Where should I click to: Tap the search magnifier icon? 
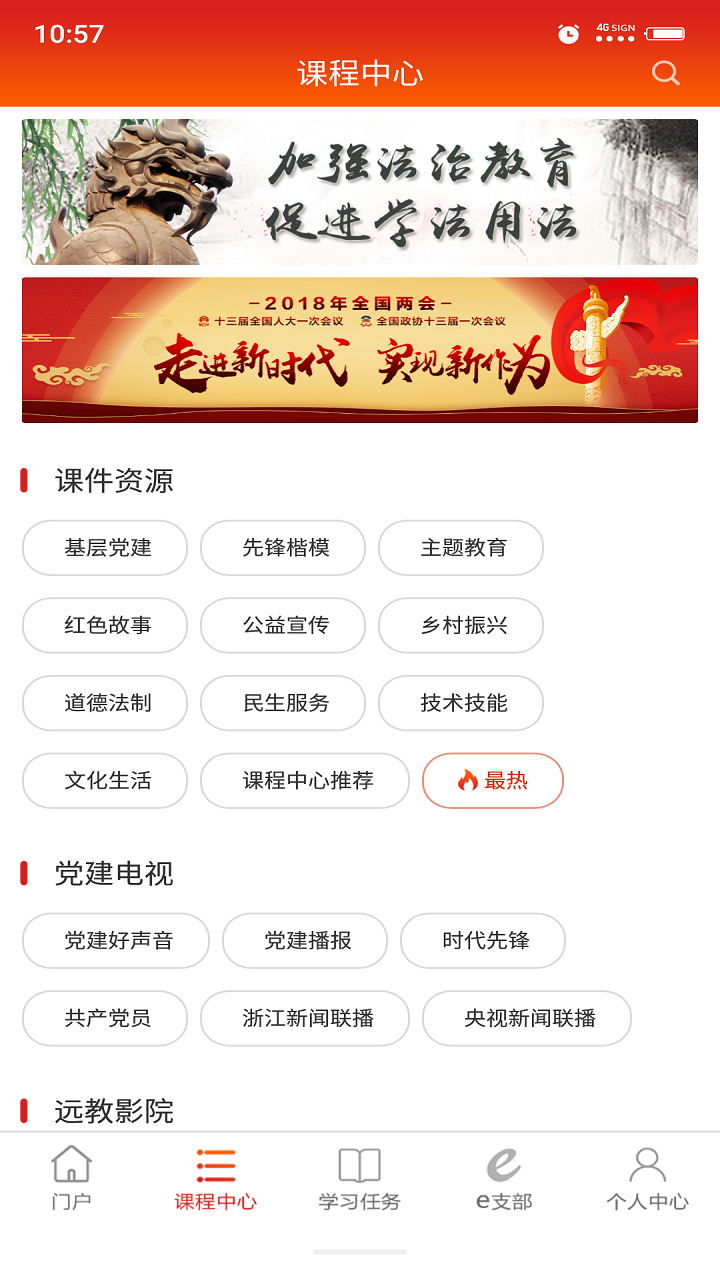[664, 72]
